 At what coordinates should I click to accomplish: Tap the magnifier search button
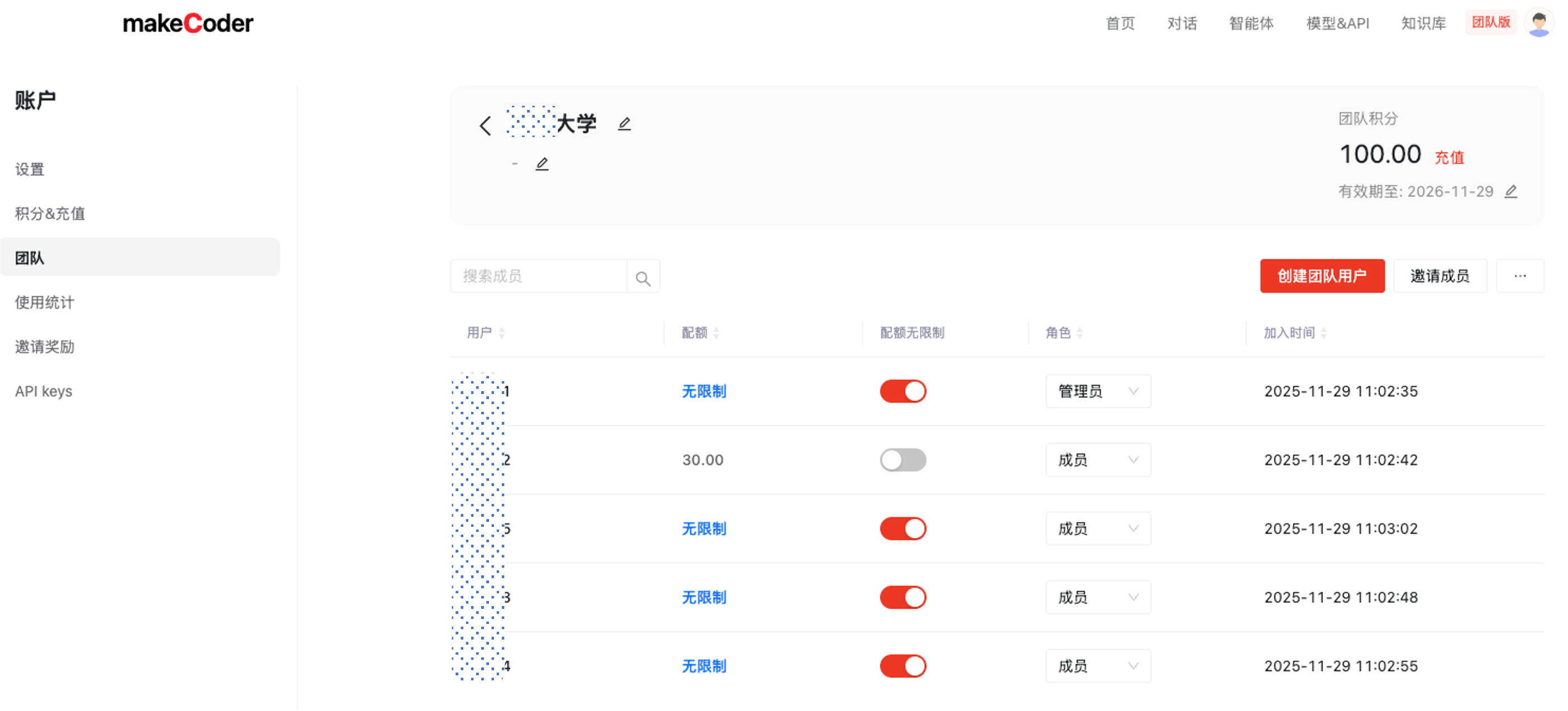(x=643, y=277)
